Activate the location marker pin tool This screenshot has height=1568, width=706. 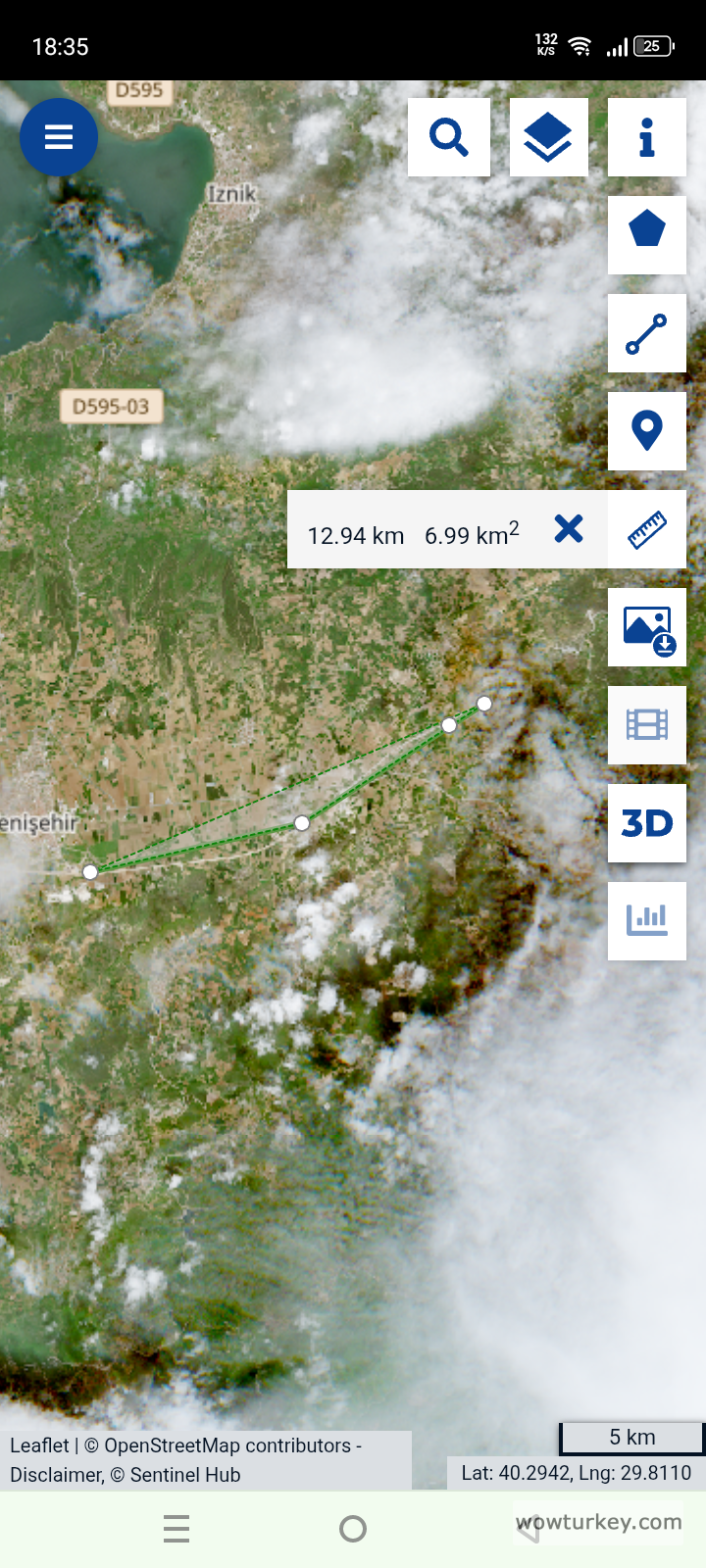(x=646, y=431)
